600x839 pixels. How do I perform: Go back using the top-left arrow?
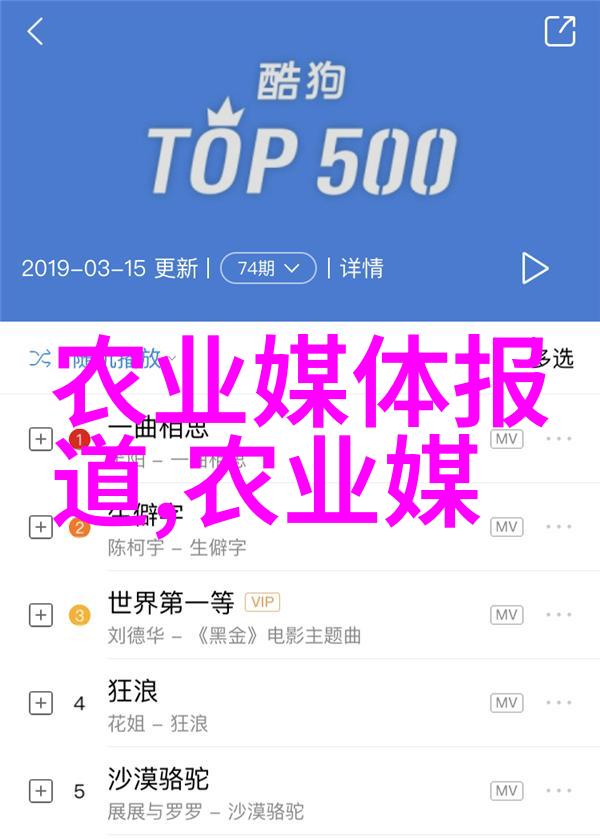click(35, 31)
